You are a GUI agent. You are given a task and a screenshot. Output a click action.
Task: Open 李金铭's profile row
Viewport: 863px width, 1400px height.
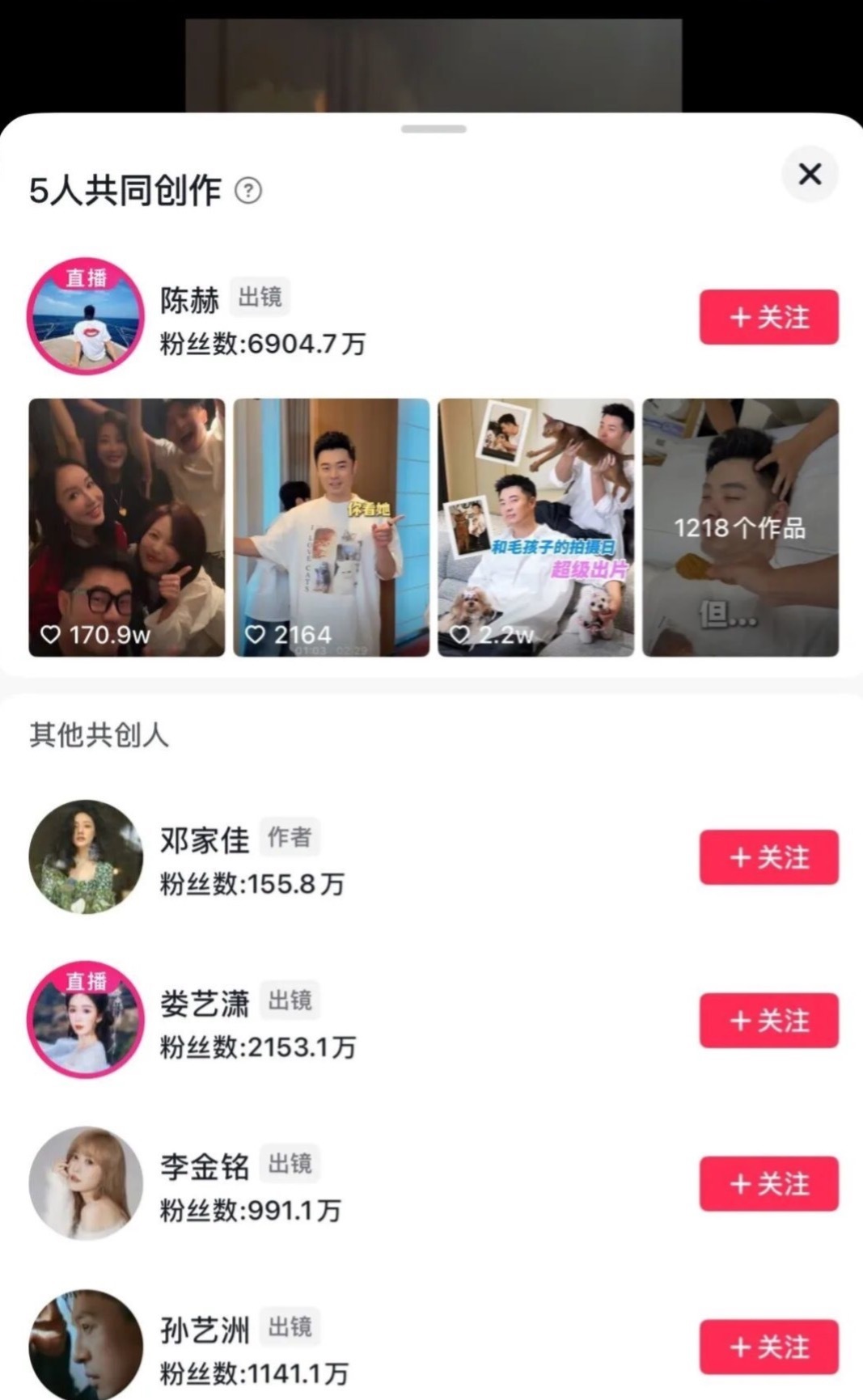[431, 1184]
